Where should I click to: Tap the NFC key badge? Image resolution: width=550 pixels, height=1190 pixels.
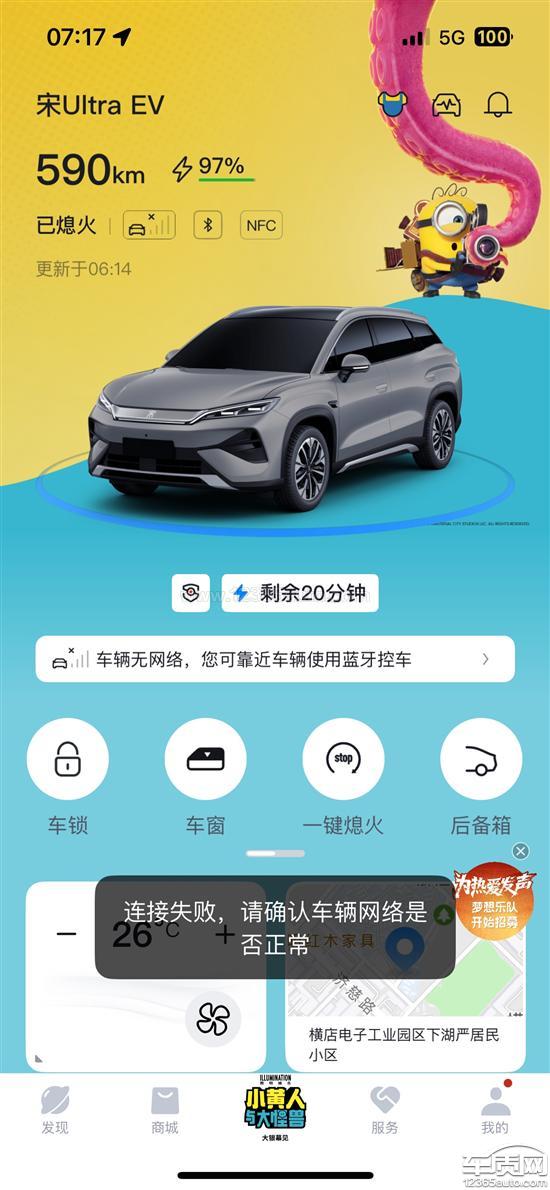pos(261,225)
